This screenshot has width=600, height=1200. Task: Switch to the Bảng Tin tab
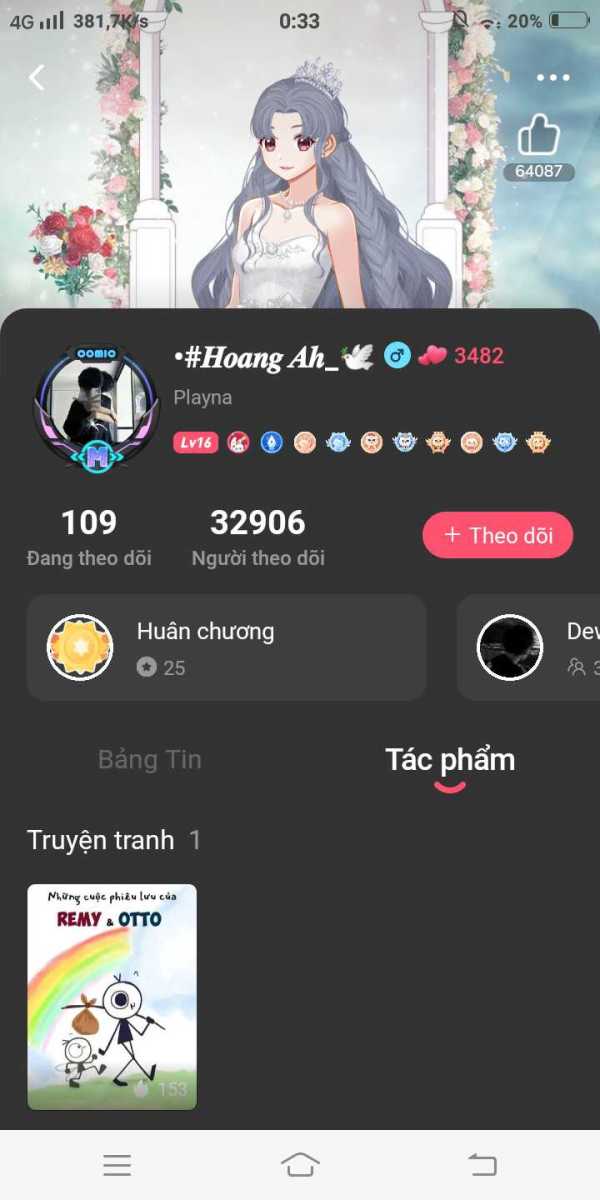(150, 759)
